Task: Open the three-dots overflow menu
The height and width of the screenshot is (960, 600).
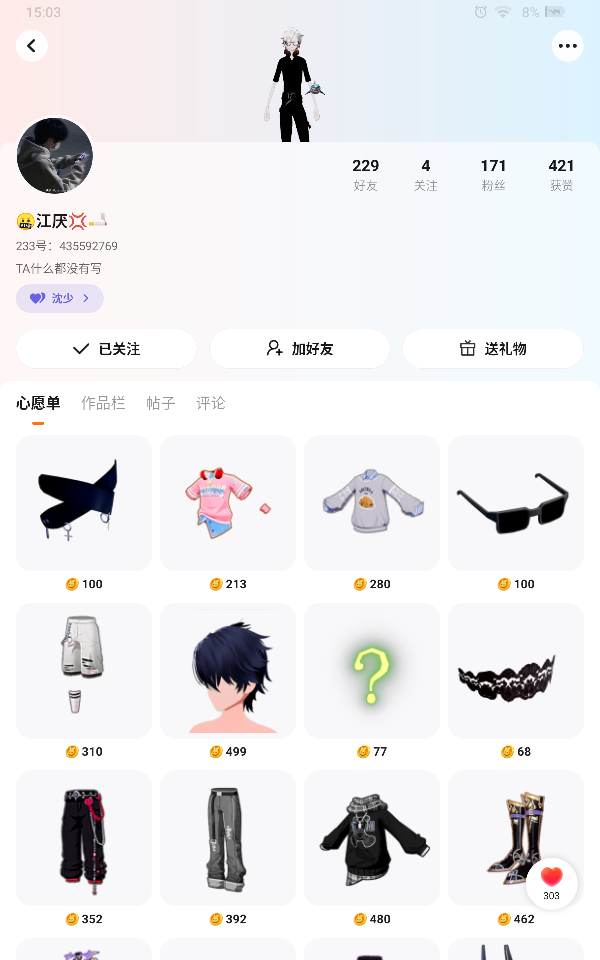Action: pyautogui.click(x=568, y=46)
